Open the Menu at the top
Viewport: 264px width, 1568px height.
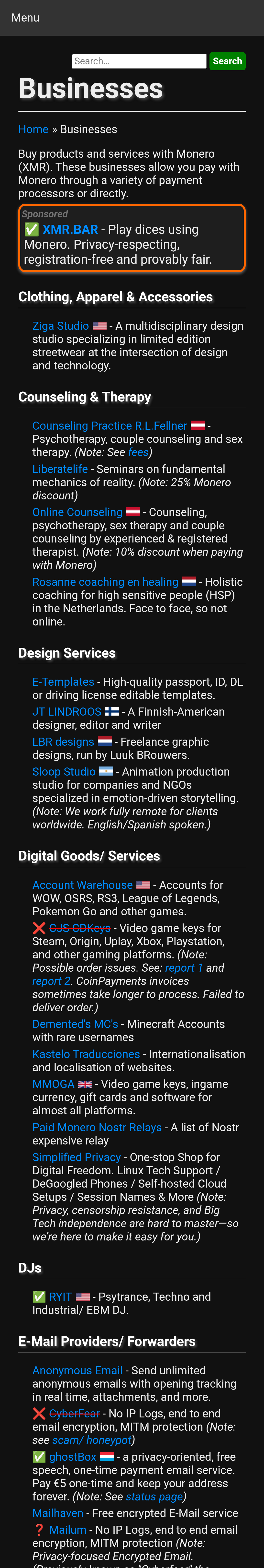click(x=25, y=18)
